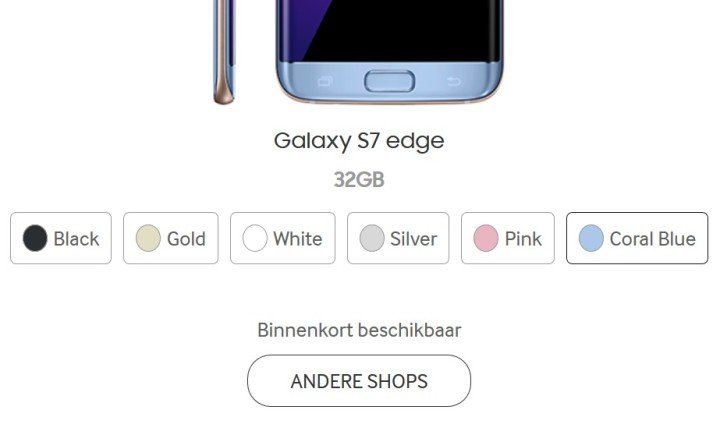Switch to the Silver color
Image resolution: width=720 pixels, height=424 pixels.
click(x=398, y=238)
